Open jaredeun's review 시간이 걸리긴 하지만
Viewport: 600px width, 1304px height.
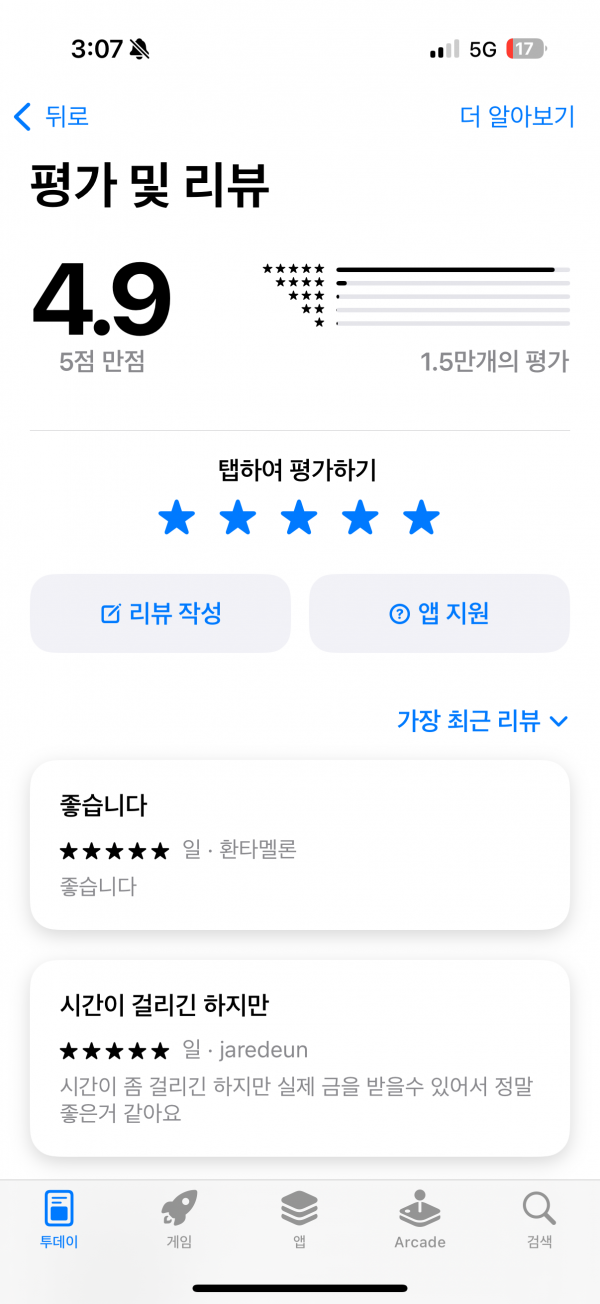(x=300, y=1057)
